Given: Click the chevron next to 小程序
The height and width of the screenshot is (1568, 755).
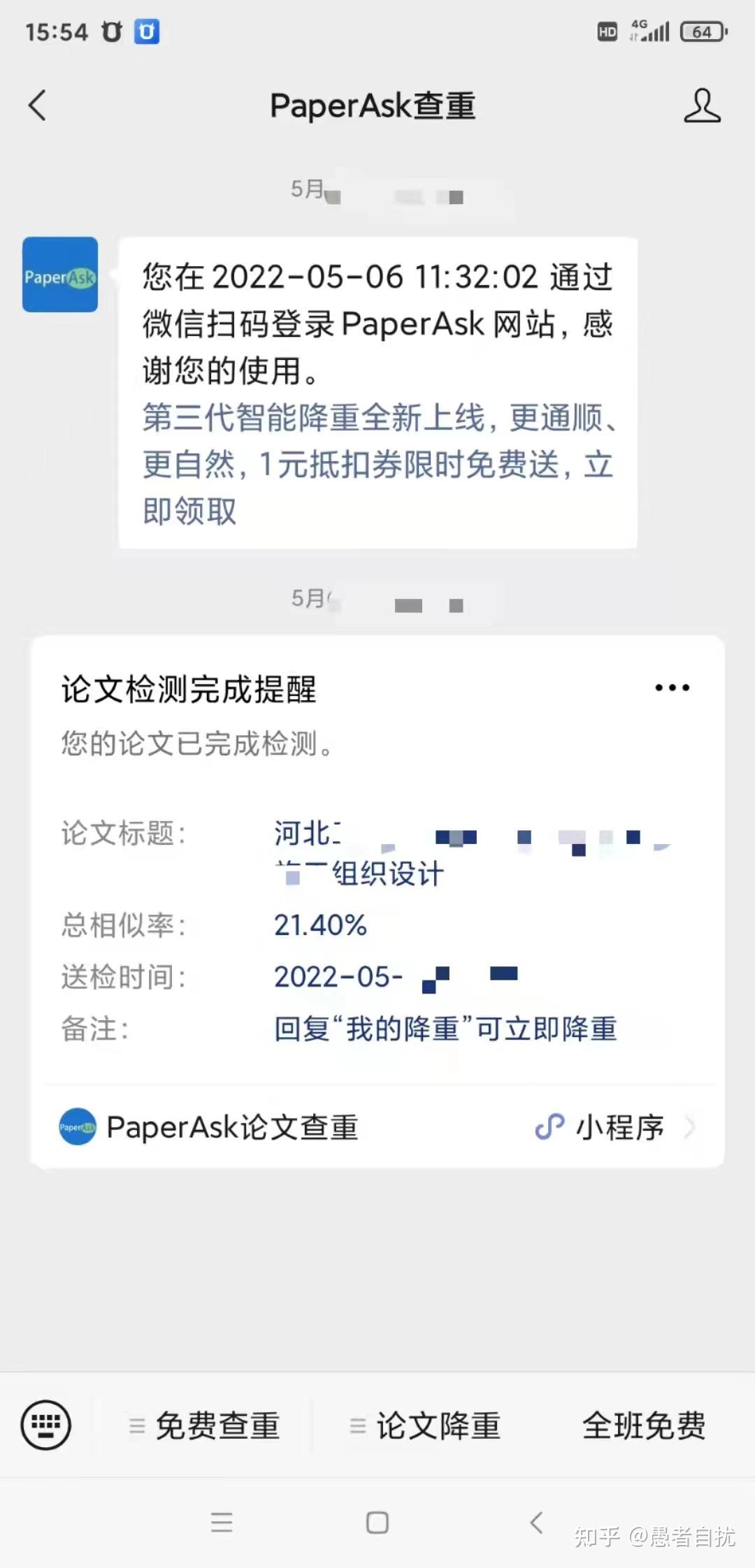Looking at the screenshot, I should coord(691,1126).
